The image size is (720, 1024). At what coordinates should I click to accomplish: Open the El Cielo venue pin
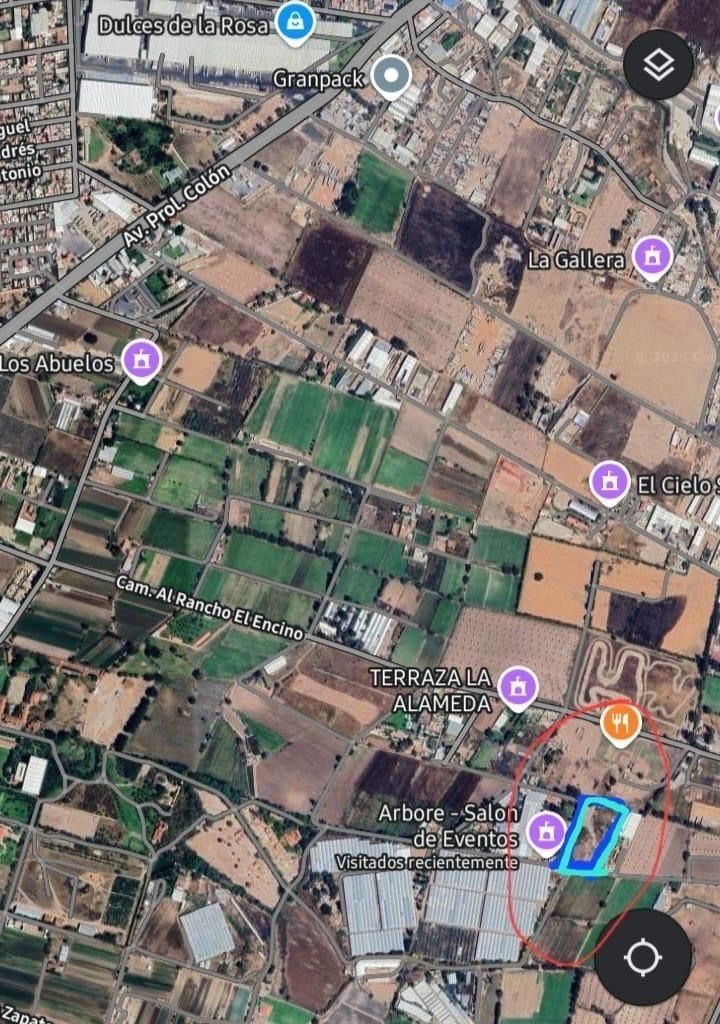609,484
